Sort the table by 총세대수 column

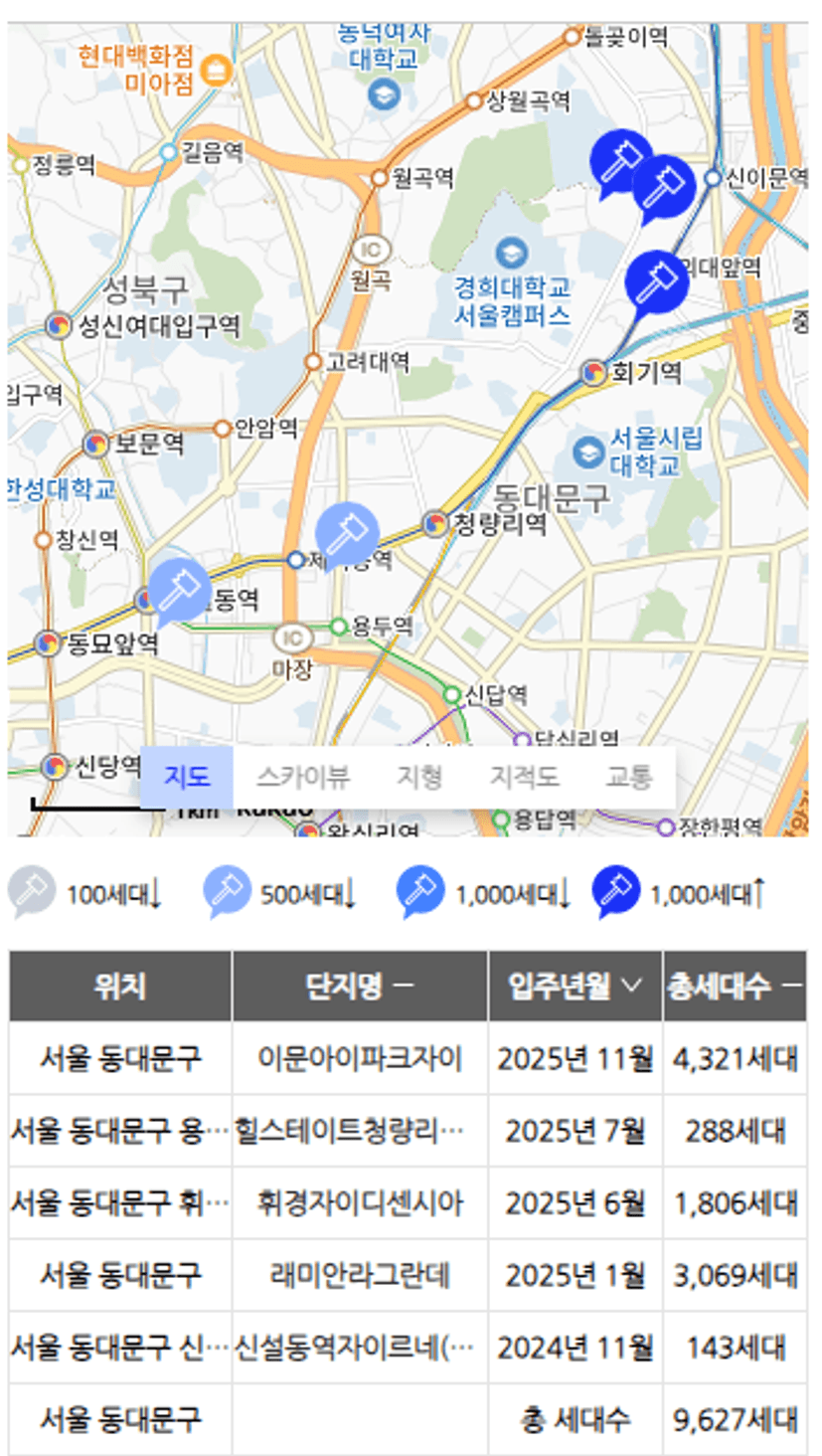point(735,987)
